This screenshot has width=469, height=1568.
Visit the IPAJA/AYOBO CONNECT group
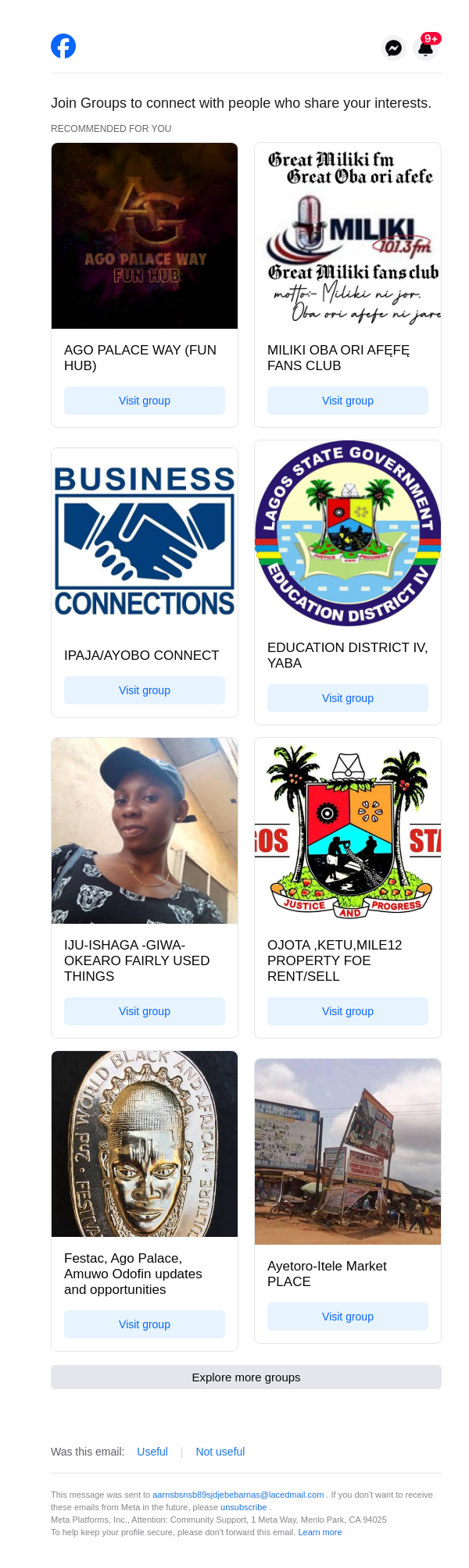[x=145, y=690]
